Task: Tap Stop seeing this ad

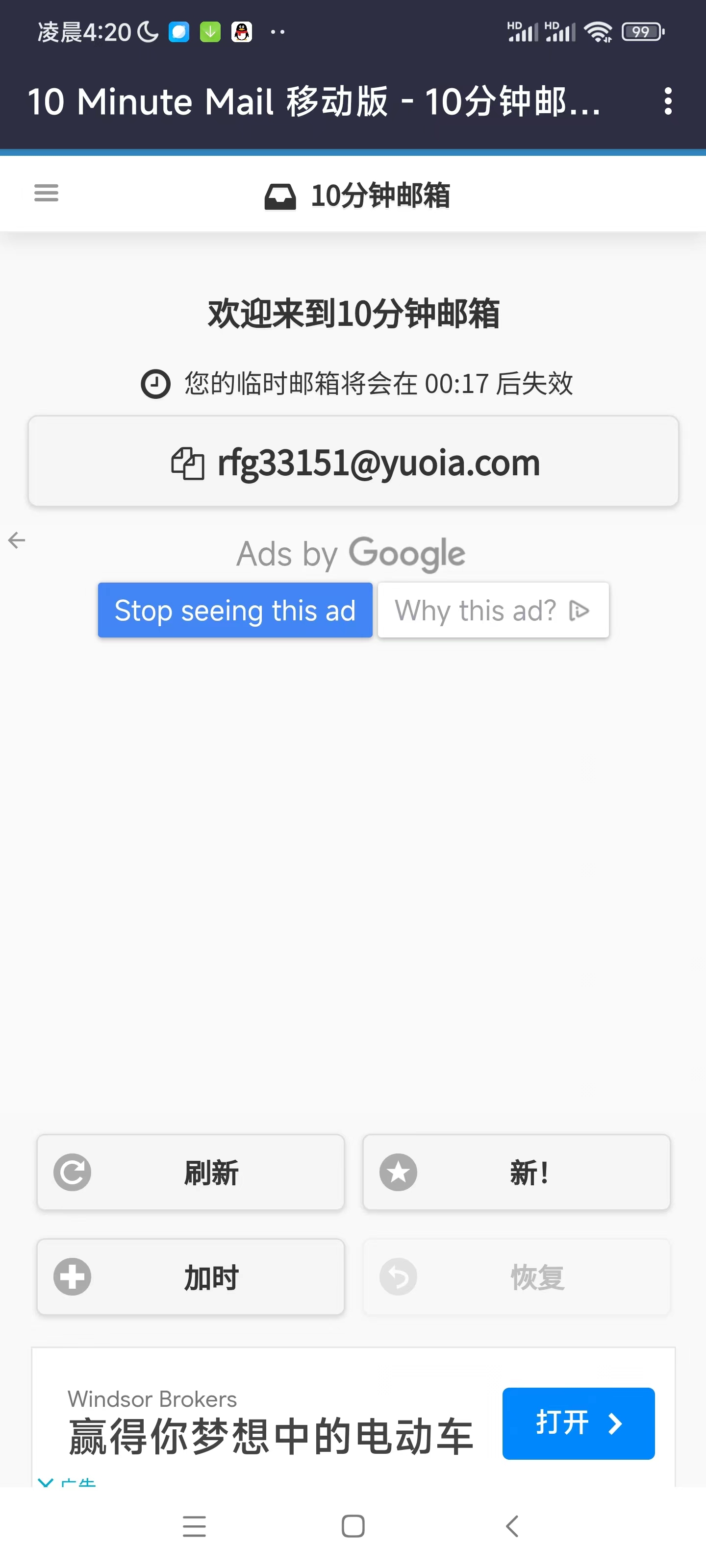Action: click(235, 610)
